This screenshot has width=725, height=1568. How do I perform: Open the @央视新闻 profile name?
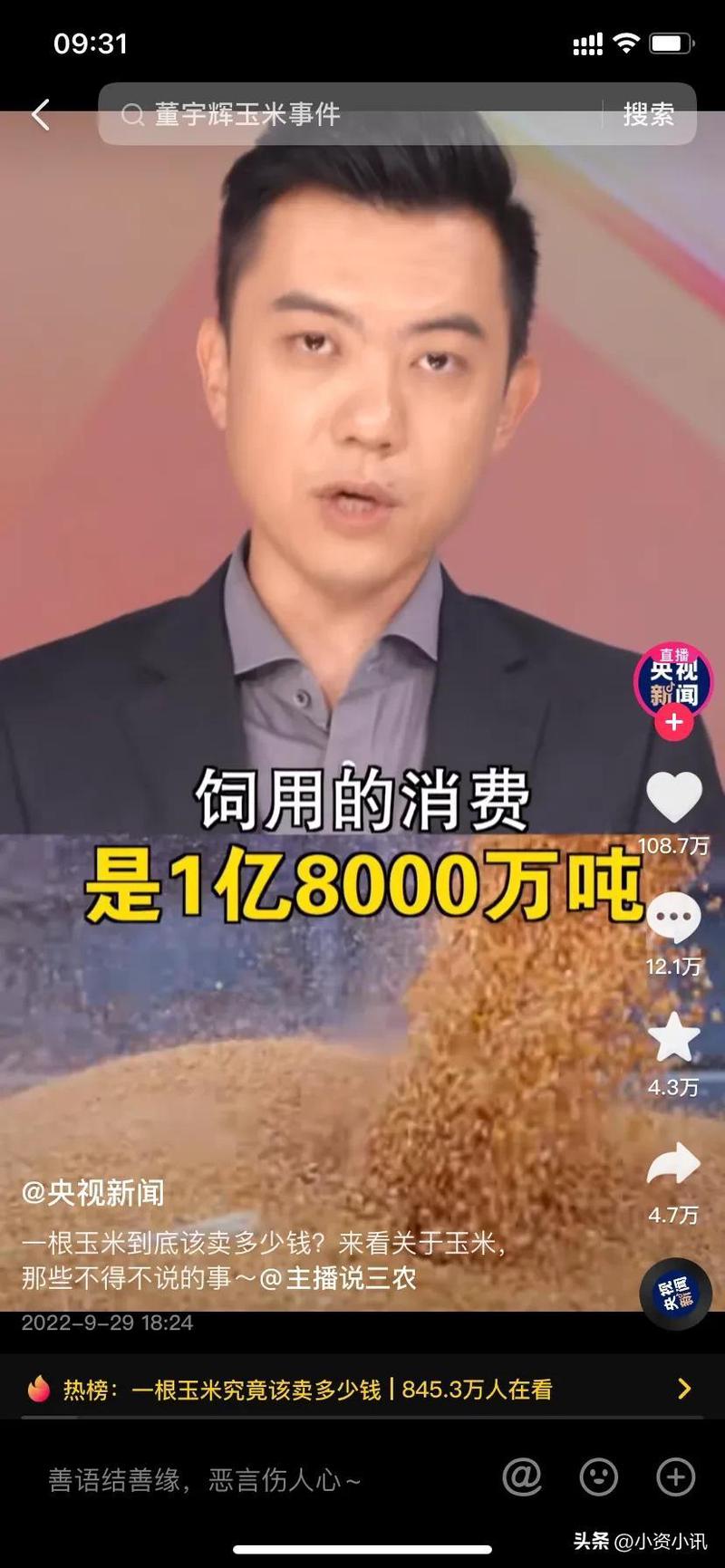point(93,1193)
